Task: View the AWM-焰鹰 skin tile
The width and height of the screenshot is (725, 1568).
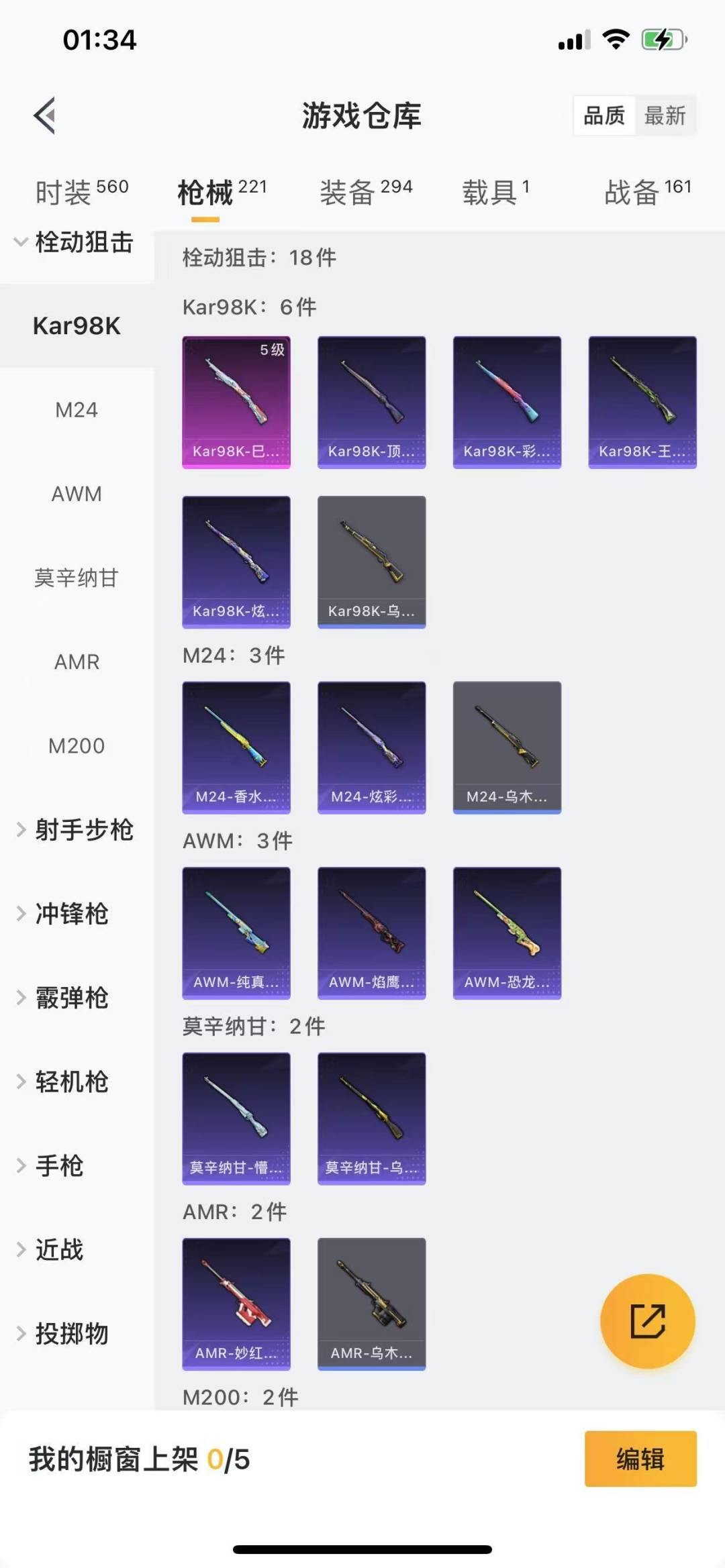Action: click(371, 933)
